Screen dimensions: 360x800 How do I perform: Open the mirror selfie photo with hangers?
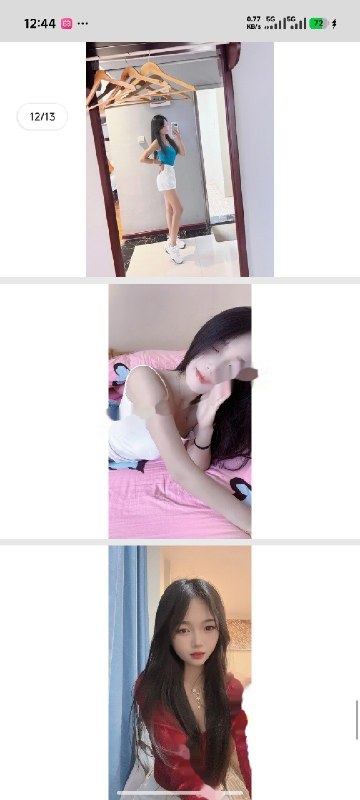pos(179,159)
